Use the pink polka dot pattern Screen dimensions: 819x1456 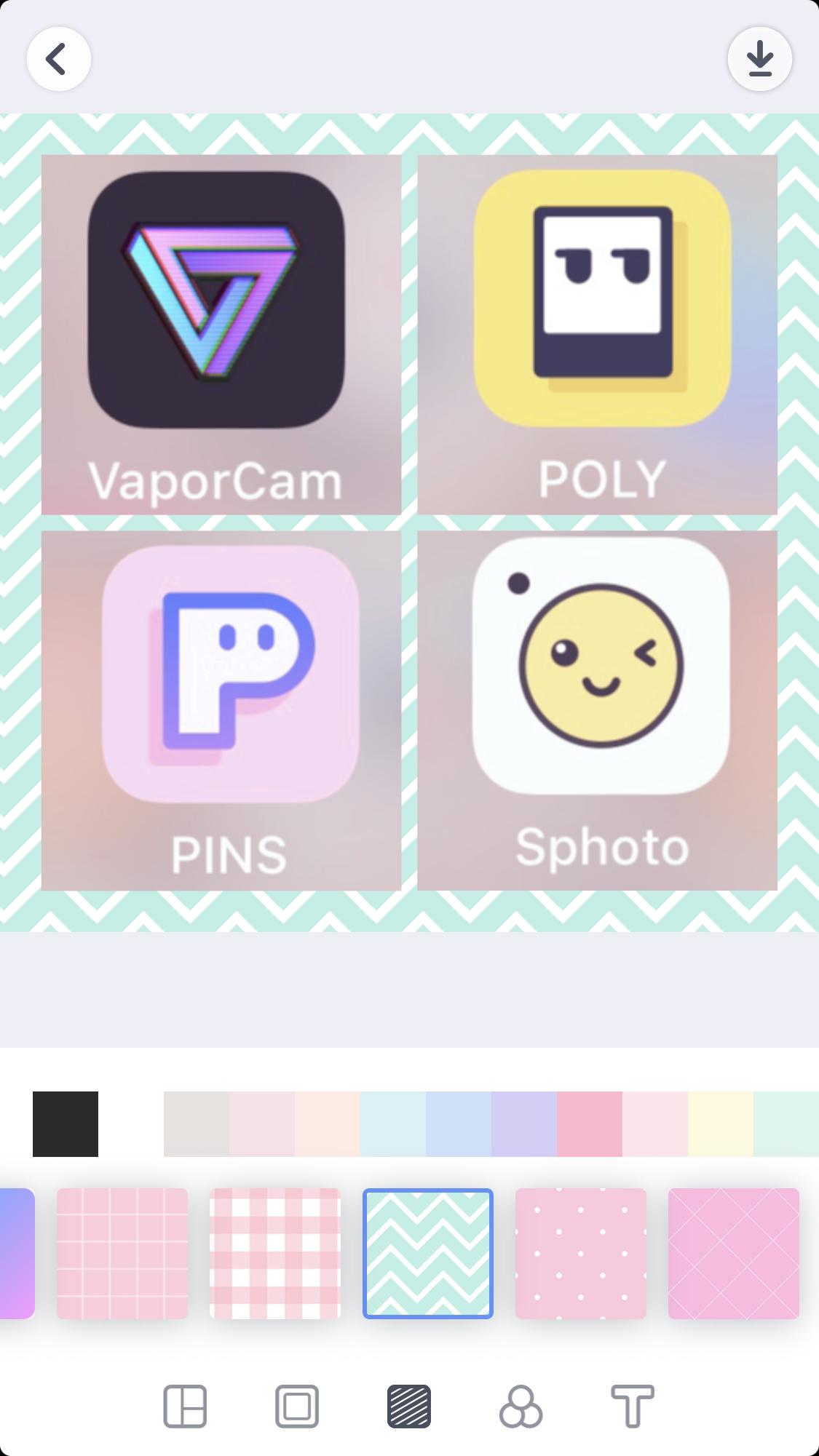tap(581, 1253)
